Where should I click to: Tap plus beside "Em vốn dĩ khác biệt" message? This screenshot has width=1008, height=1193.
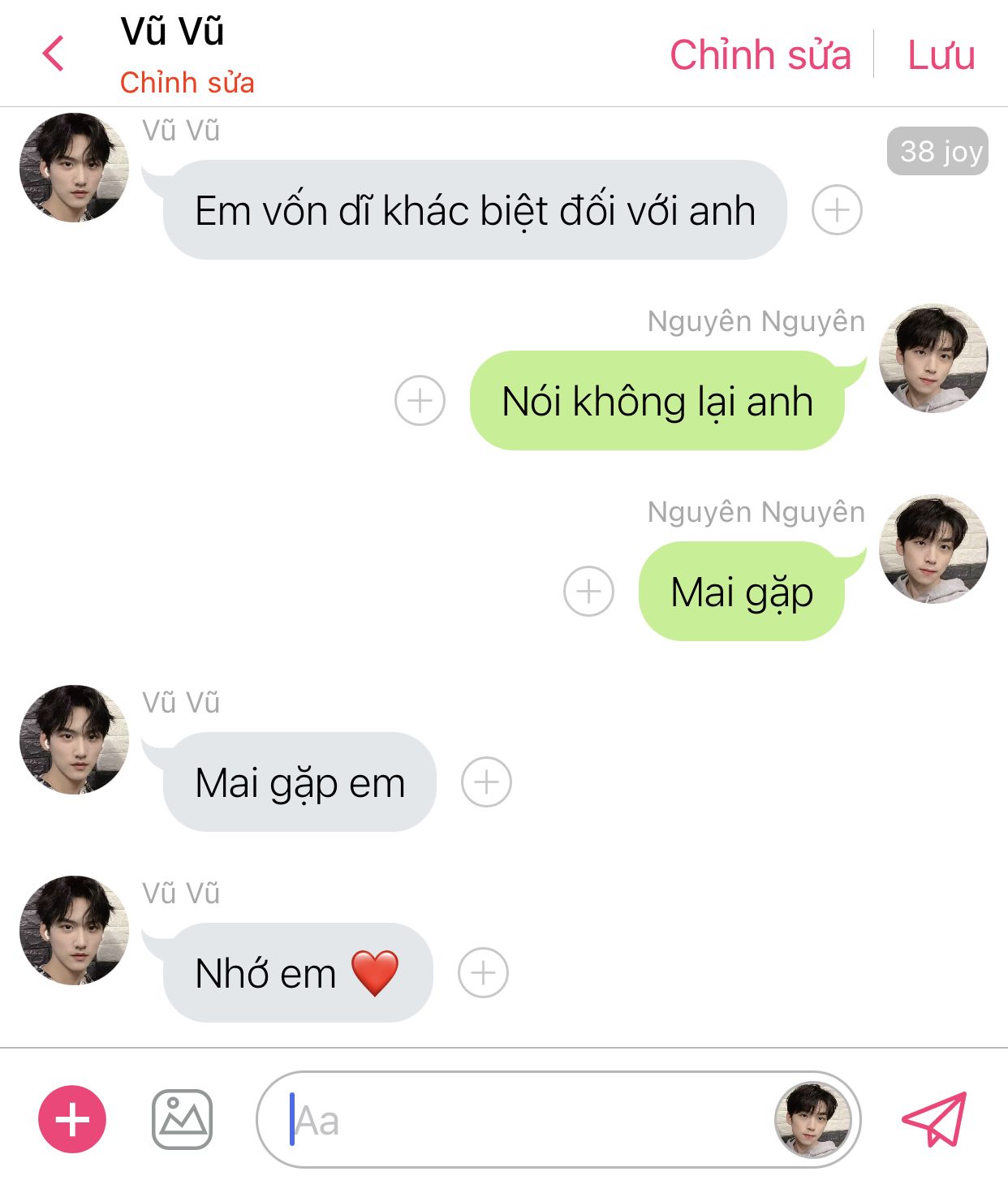coord(837,210)
